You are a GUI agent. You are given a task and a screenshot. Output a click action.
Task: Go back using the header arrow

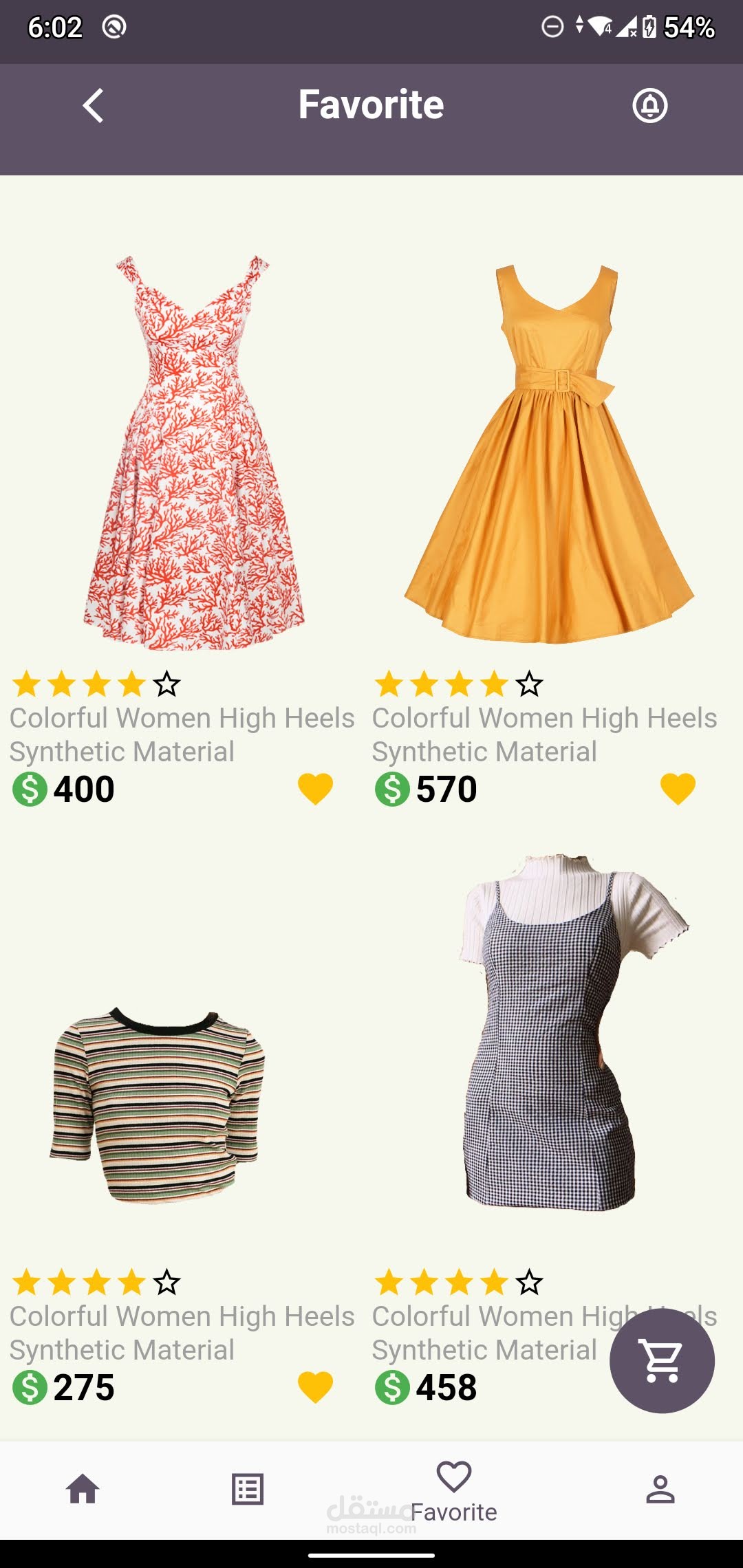click(94, 106)
